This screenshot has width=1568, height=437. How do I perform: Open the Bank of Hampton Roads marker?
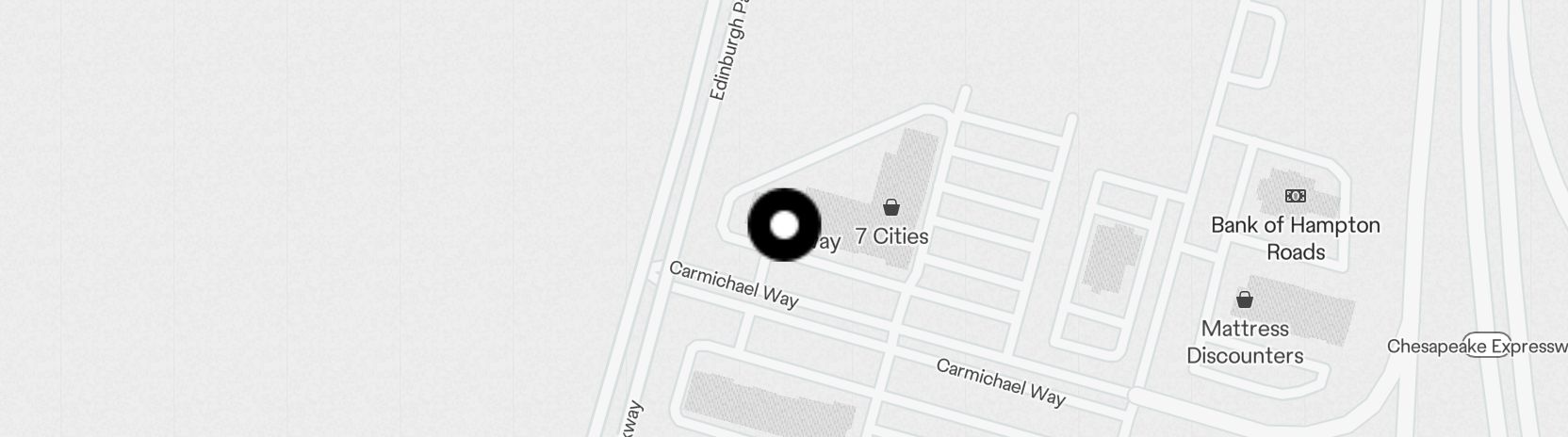point(1296,196)
